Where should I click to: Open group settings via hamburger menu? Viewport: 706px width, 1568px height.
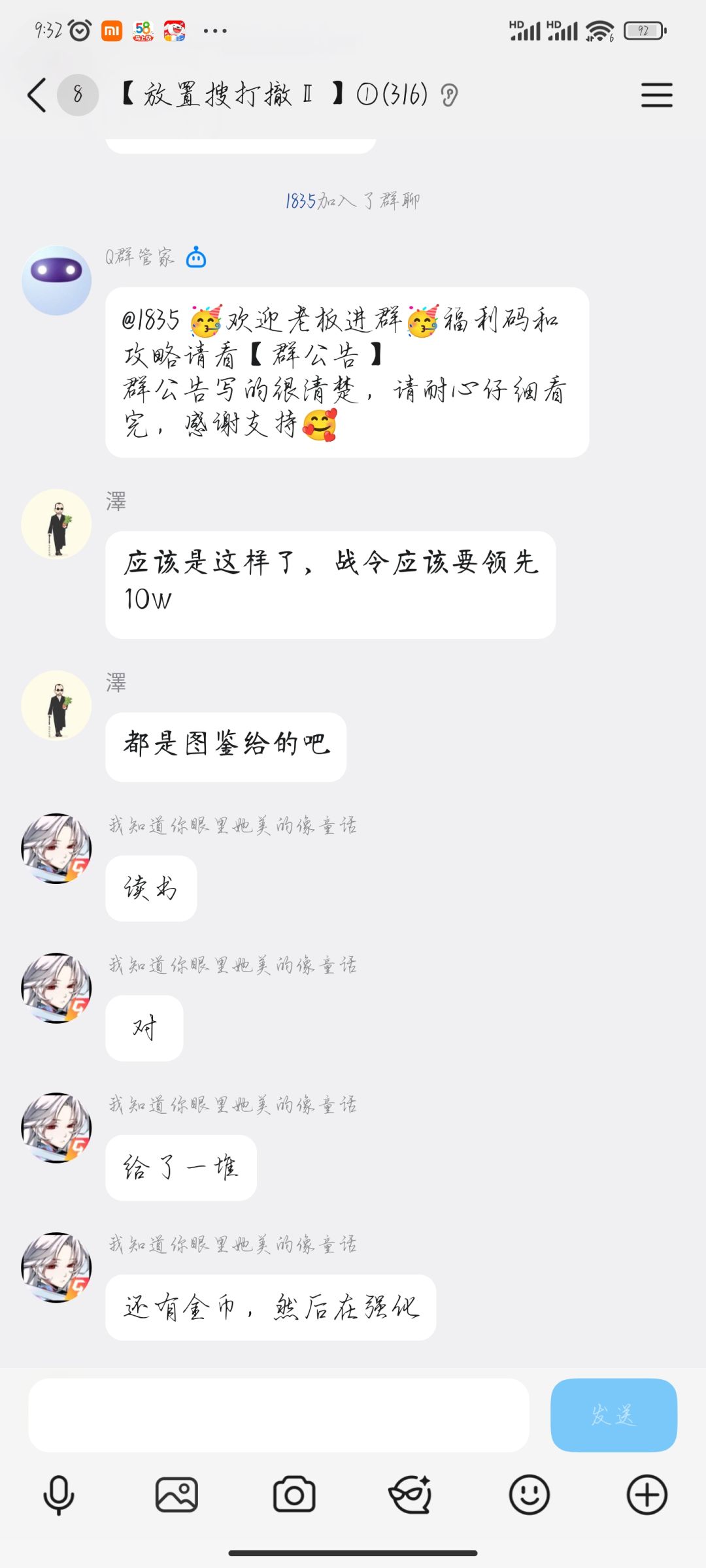[657, 95]
